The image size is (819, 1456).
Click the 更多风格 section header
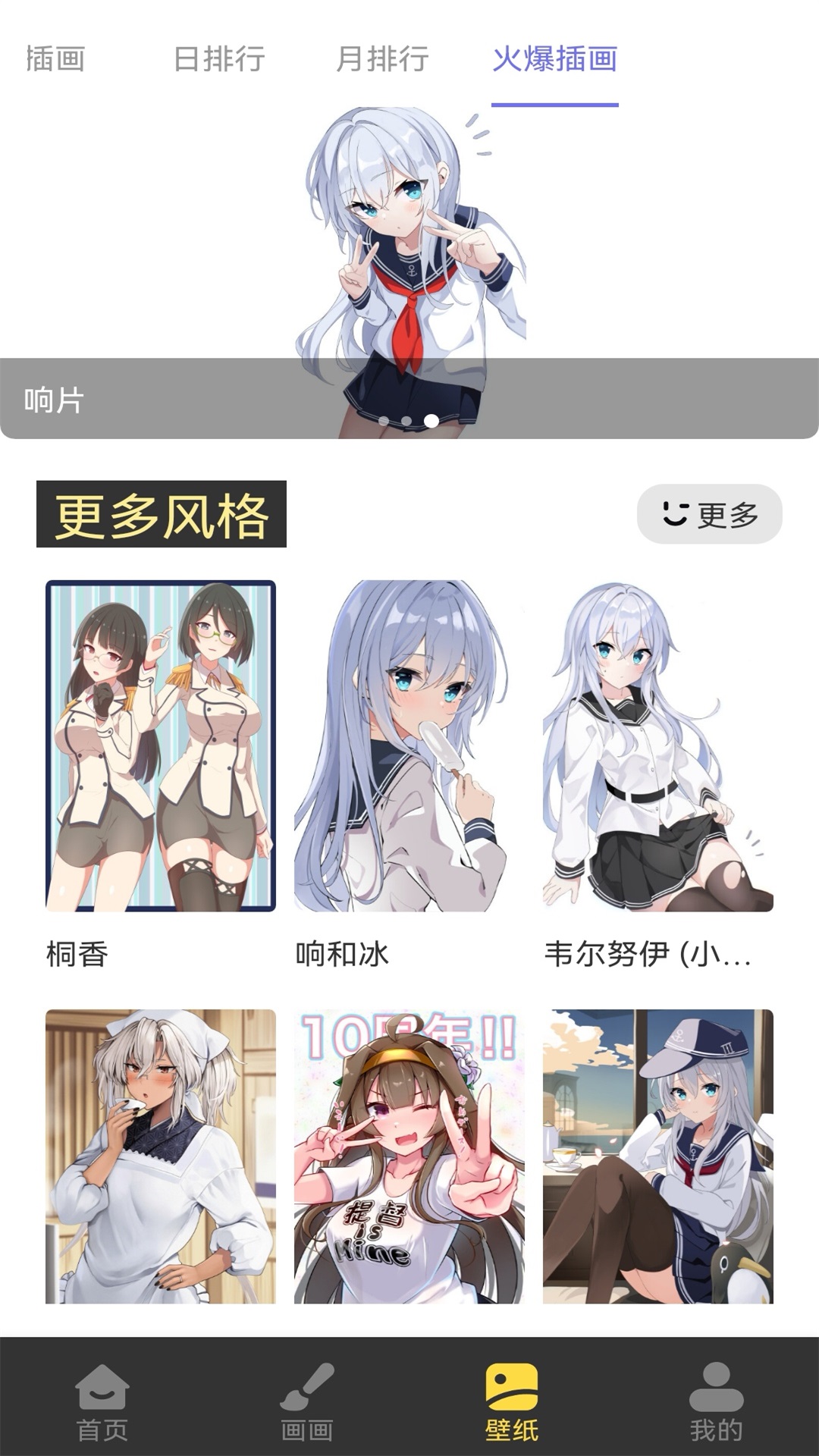pos(163,514)
